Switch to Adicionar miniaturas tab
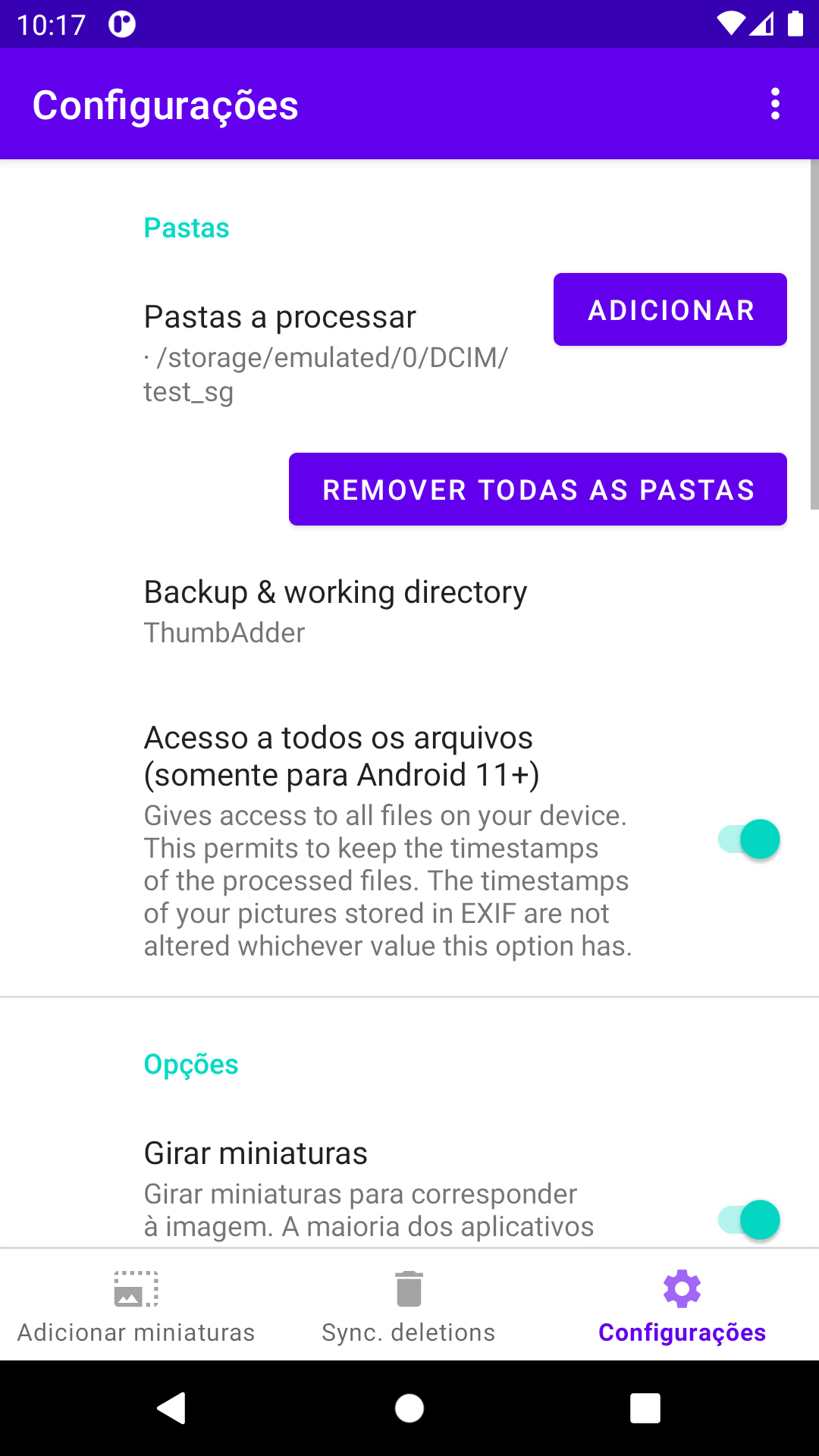819x1456 pixels. pos(136,1305)
